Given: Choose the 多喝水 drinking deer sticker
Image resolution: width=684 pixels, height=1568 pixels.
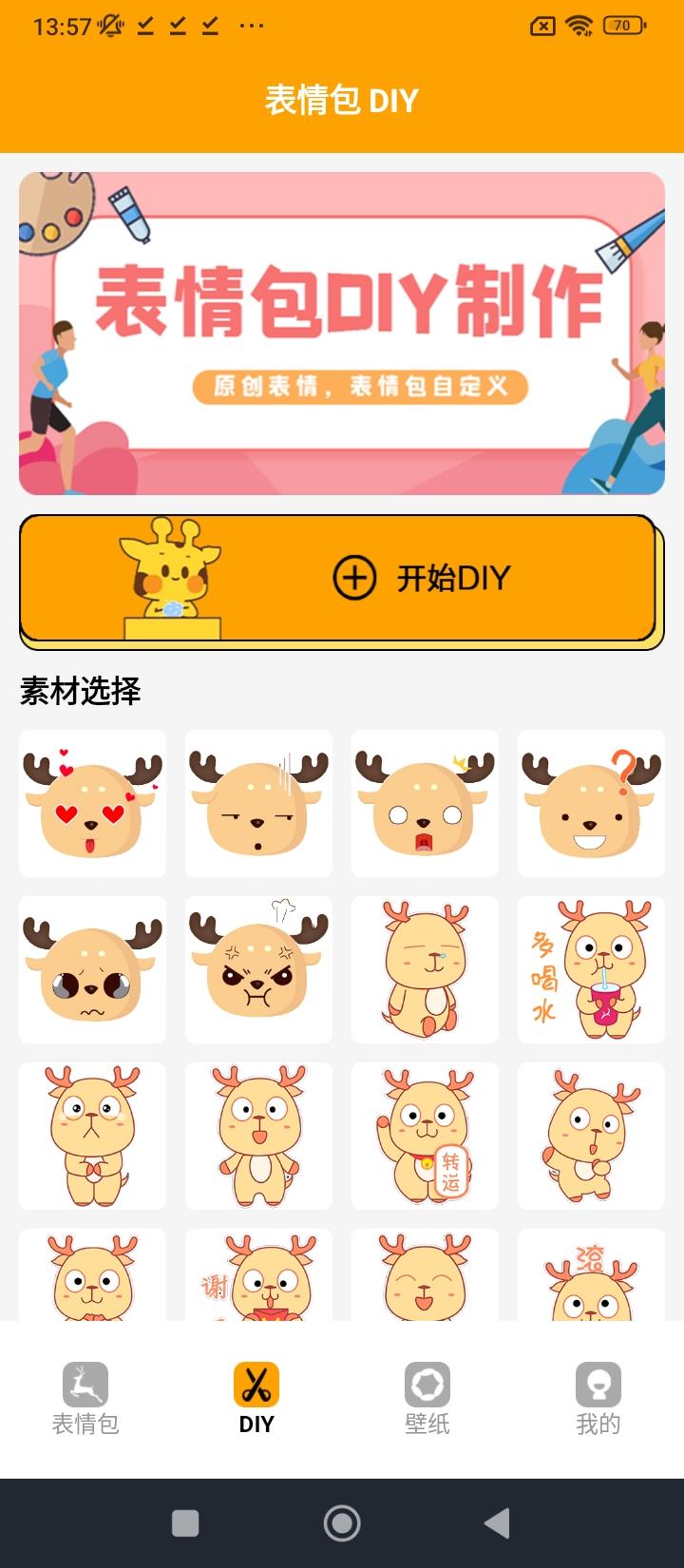Looking at the screenshot, I should (x=590, y=969).
